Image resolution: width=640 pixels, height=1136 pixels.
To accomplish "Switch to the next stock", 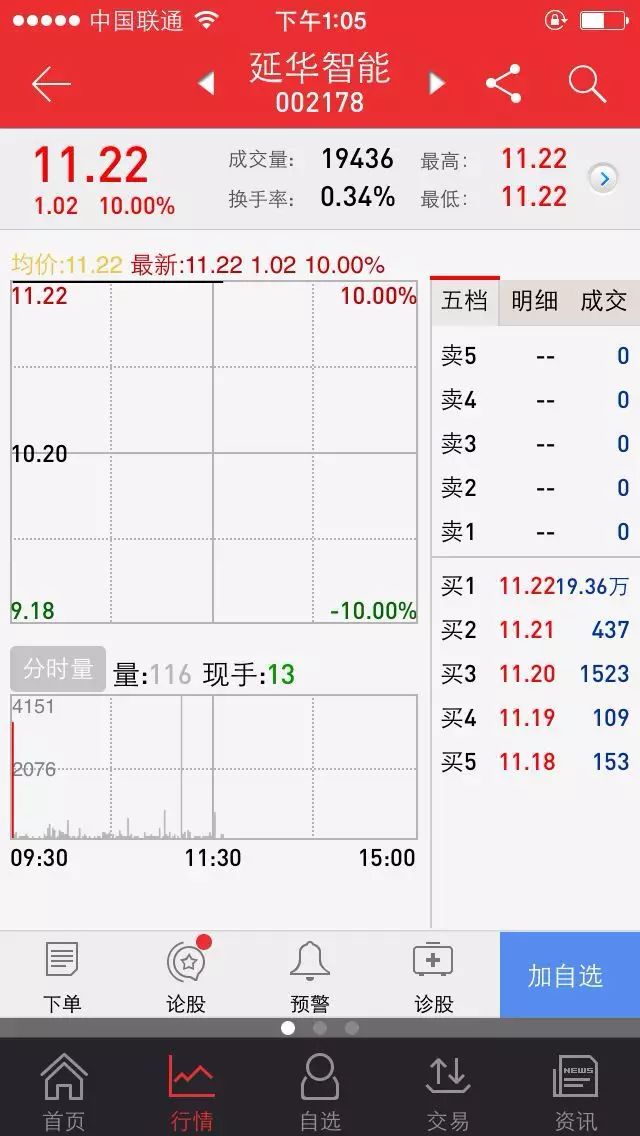I will [x=436, y=84].
